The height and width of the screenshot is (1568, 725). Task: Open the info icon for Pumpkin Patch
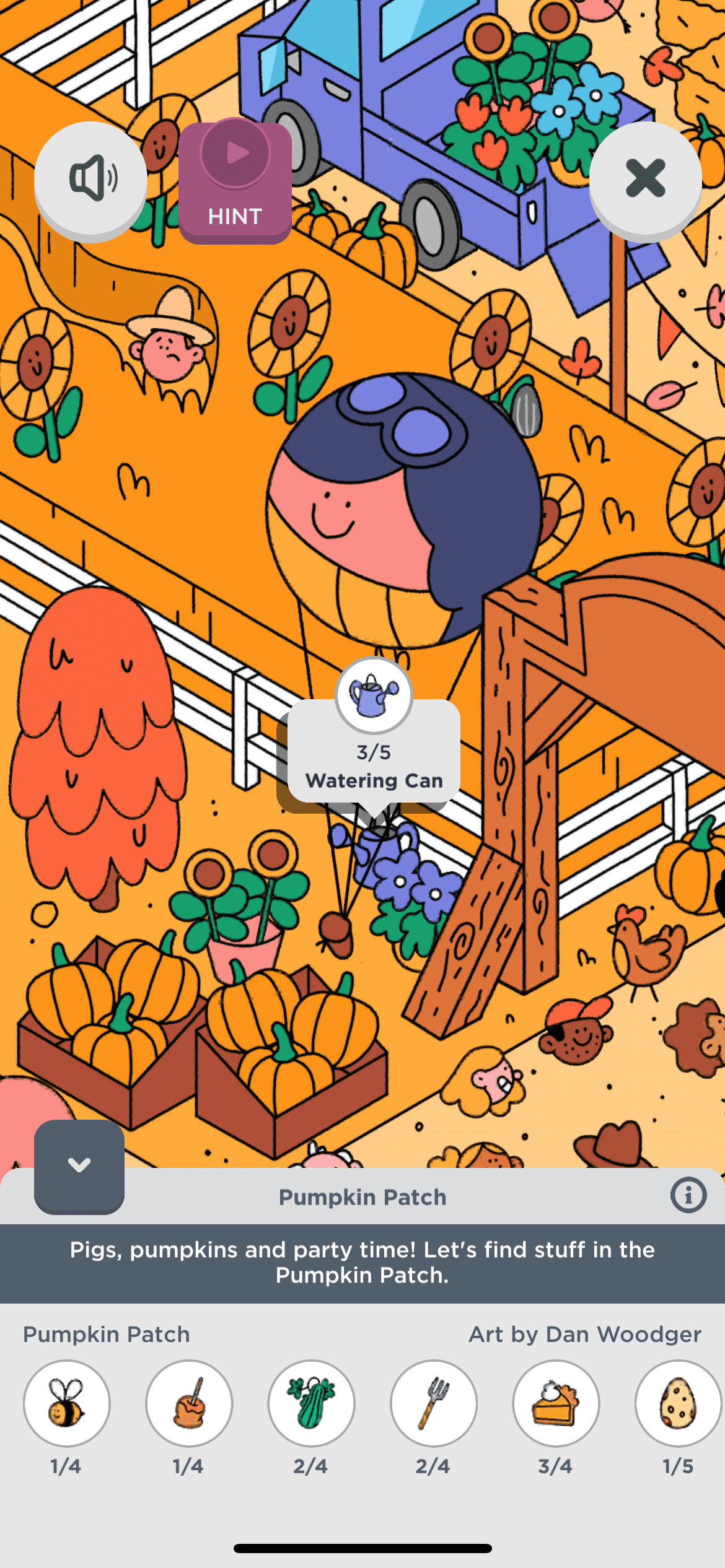click(688, 1195)
